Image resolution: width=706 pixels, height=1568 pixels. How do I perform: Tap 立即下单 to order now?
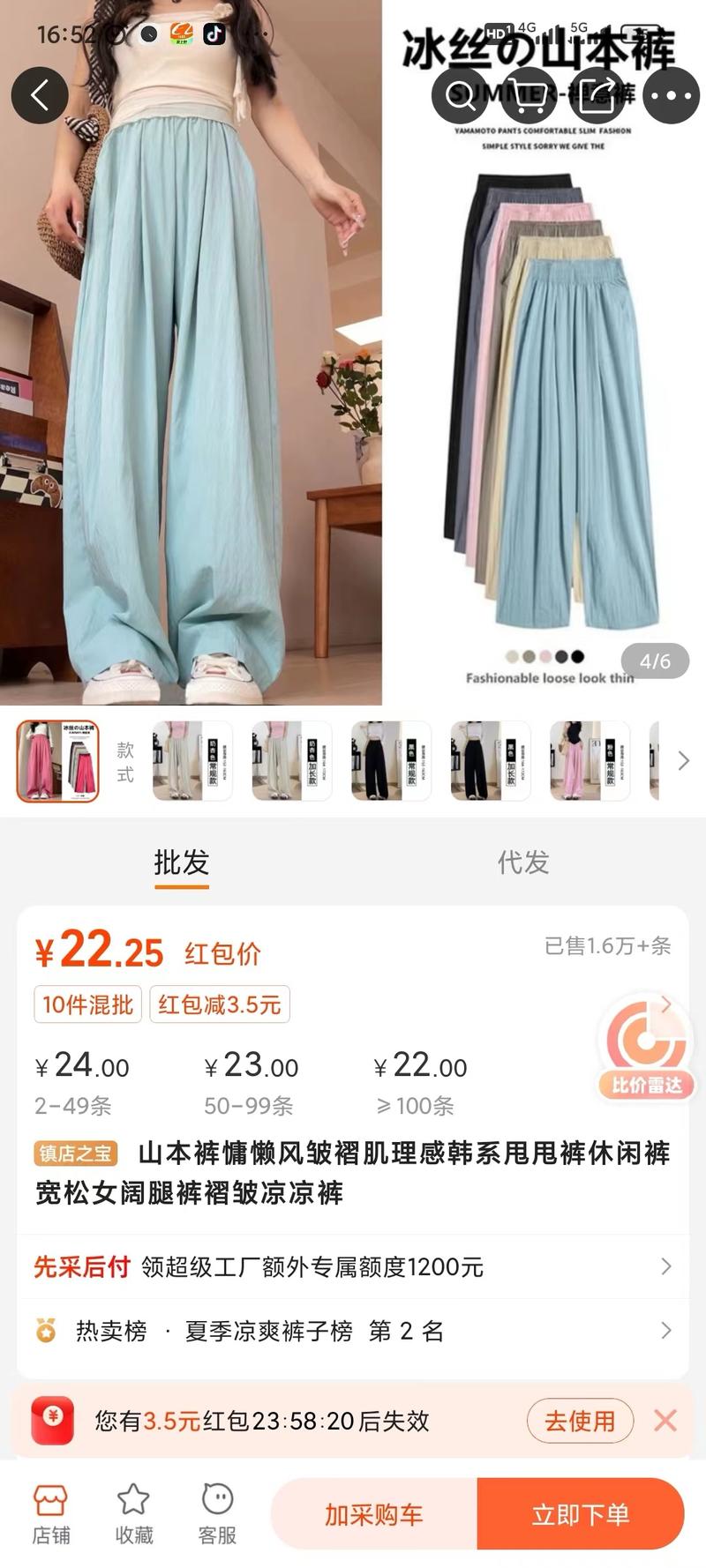point(582,1513)
